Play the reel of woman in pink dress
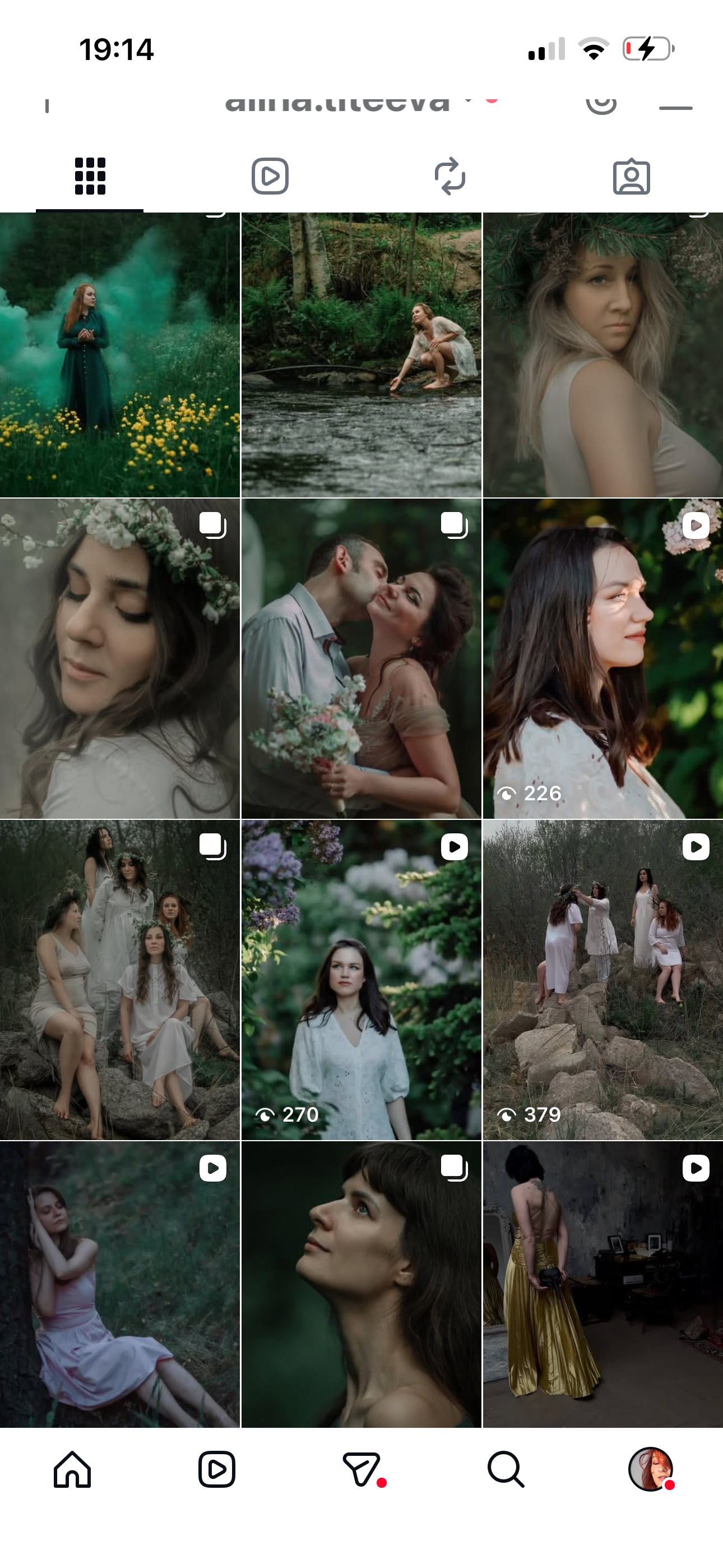 coord(120,1284)
